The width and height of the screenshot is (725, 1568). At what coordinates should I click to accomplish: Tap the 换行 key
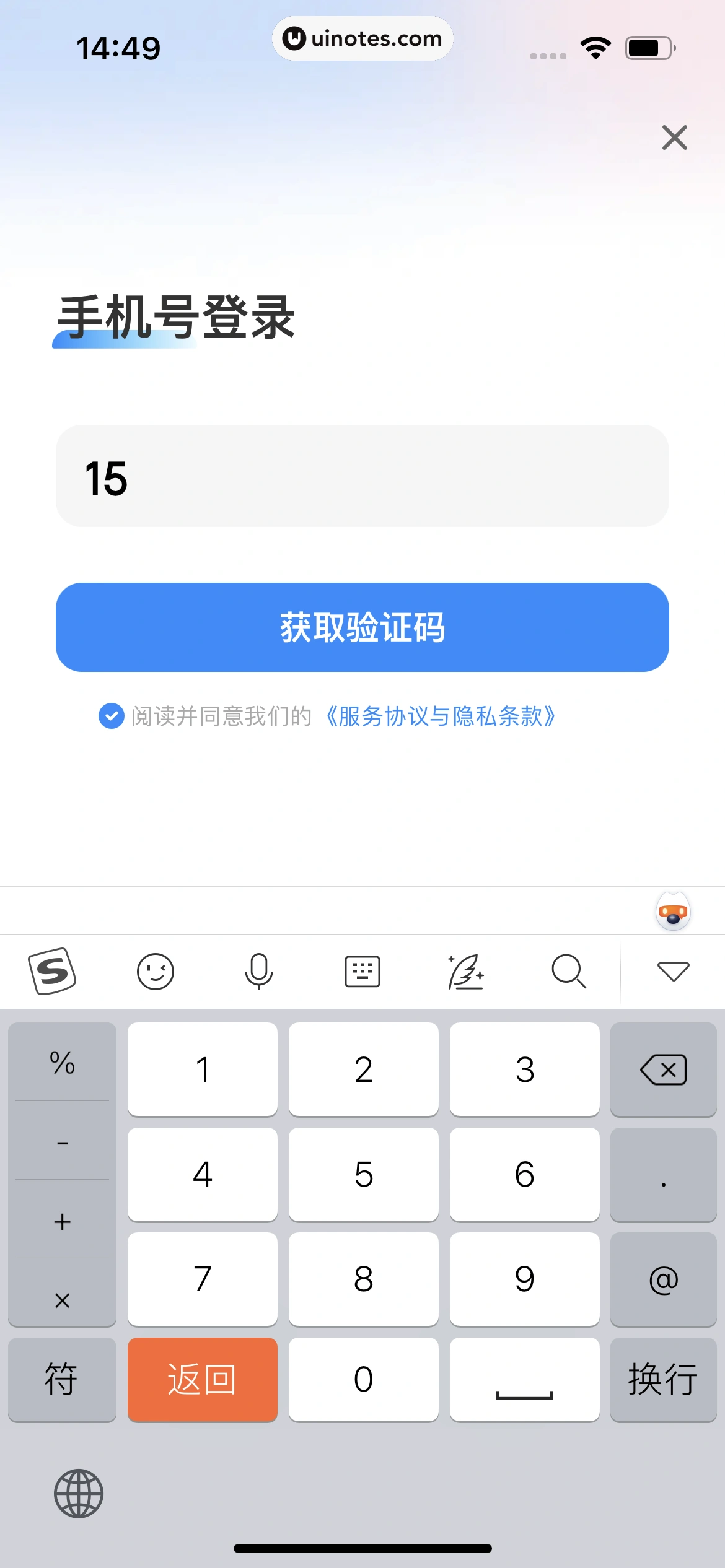pyautogui.click(x=663, y=1379)
